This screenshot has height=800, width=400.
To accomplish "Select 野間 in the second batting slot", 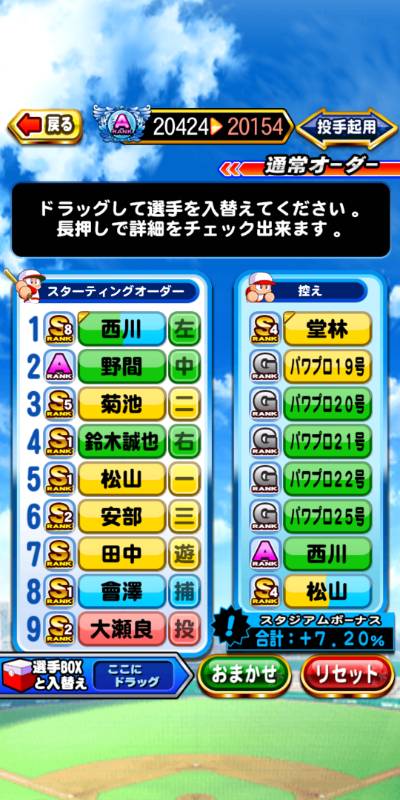I will click(x=122, y=367).
